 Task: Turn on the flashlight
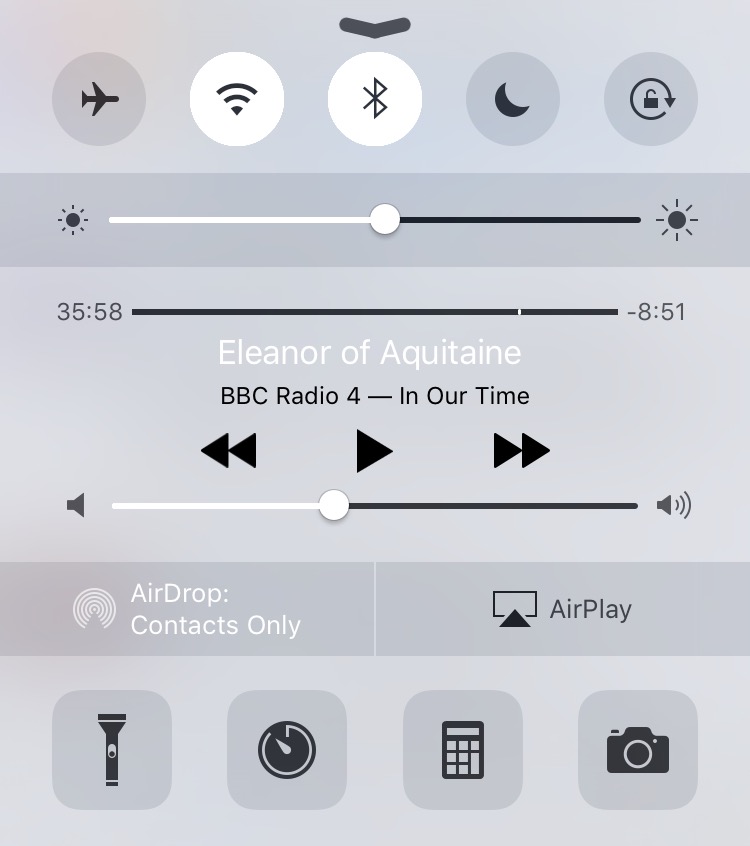point(112,749)
